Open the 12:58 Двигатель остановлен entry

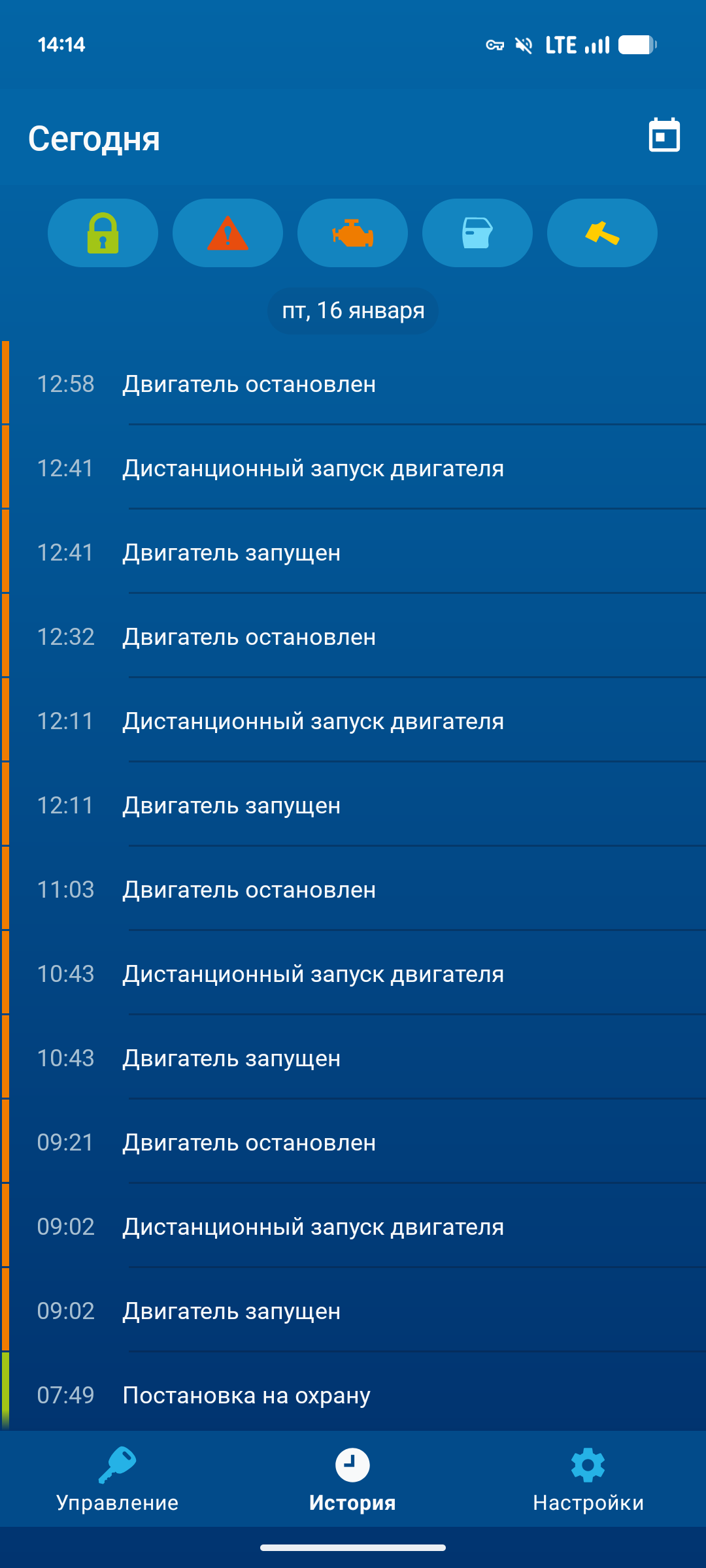pos(353,384)
